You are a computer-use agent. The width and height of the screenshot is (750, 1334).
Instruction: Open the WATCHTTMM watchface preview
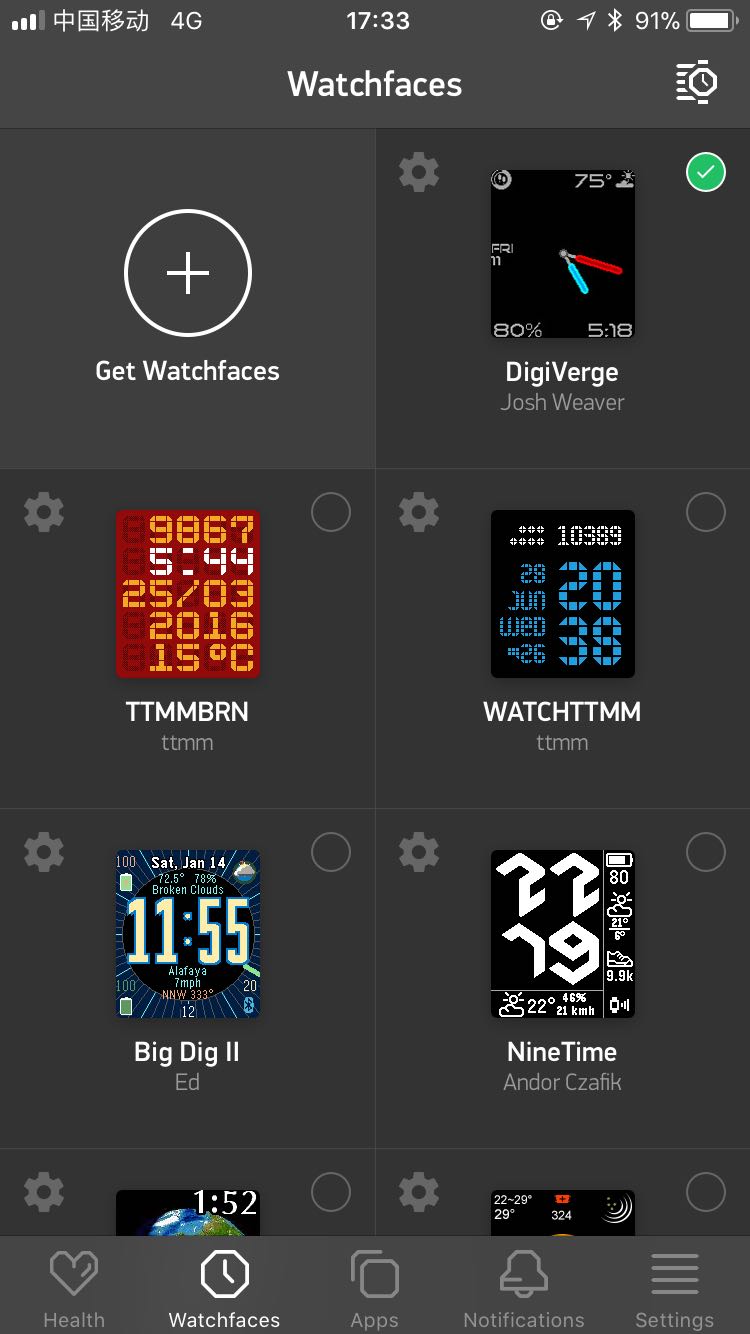pos(563,594)
